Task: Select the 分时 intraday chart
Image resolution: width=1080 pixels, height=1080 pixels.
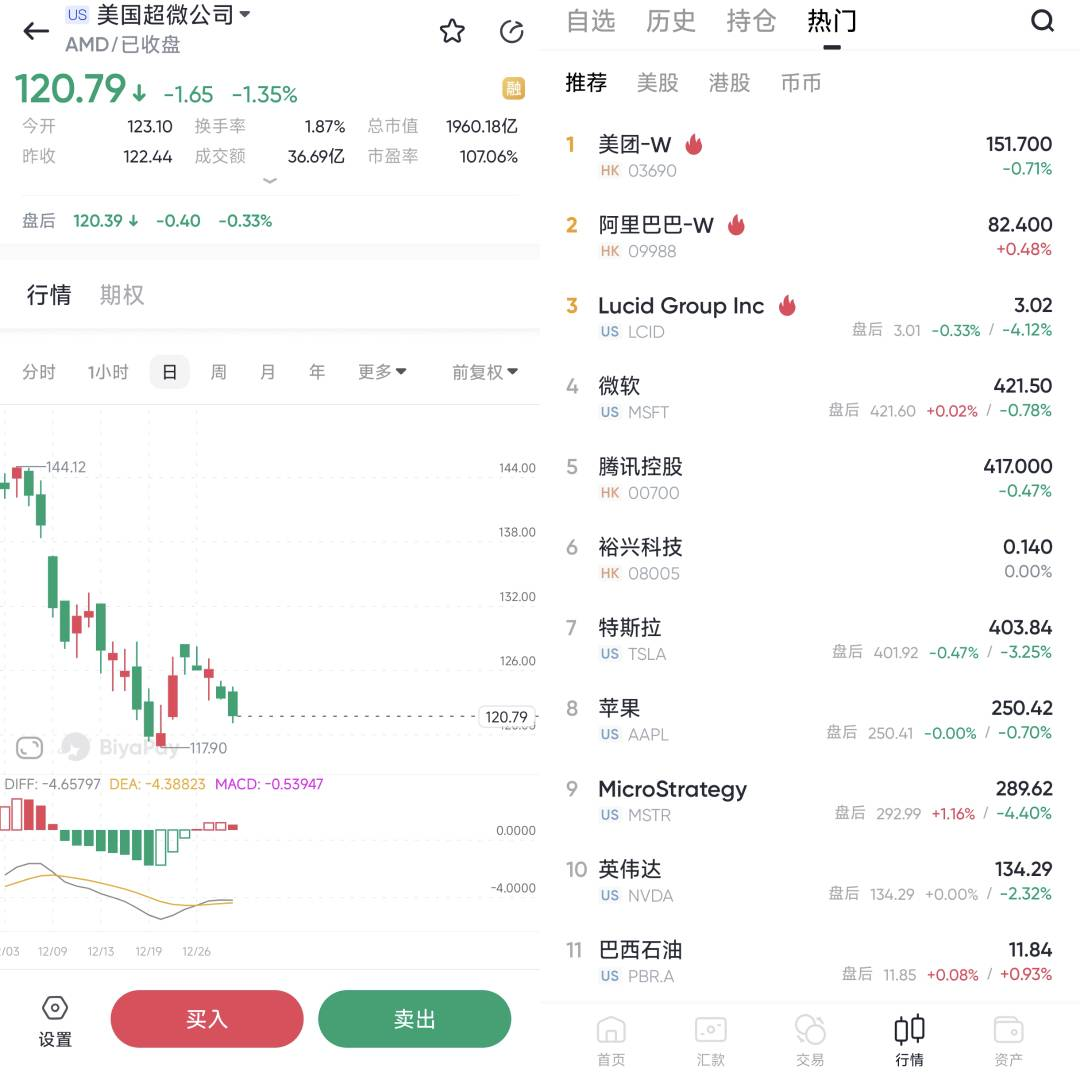Action: point(39,372)
